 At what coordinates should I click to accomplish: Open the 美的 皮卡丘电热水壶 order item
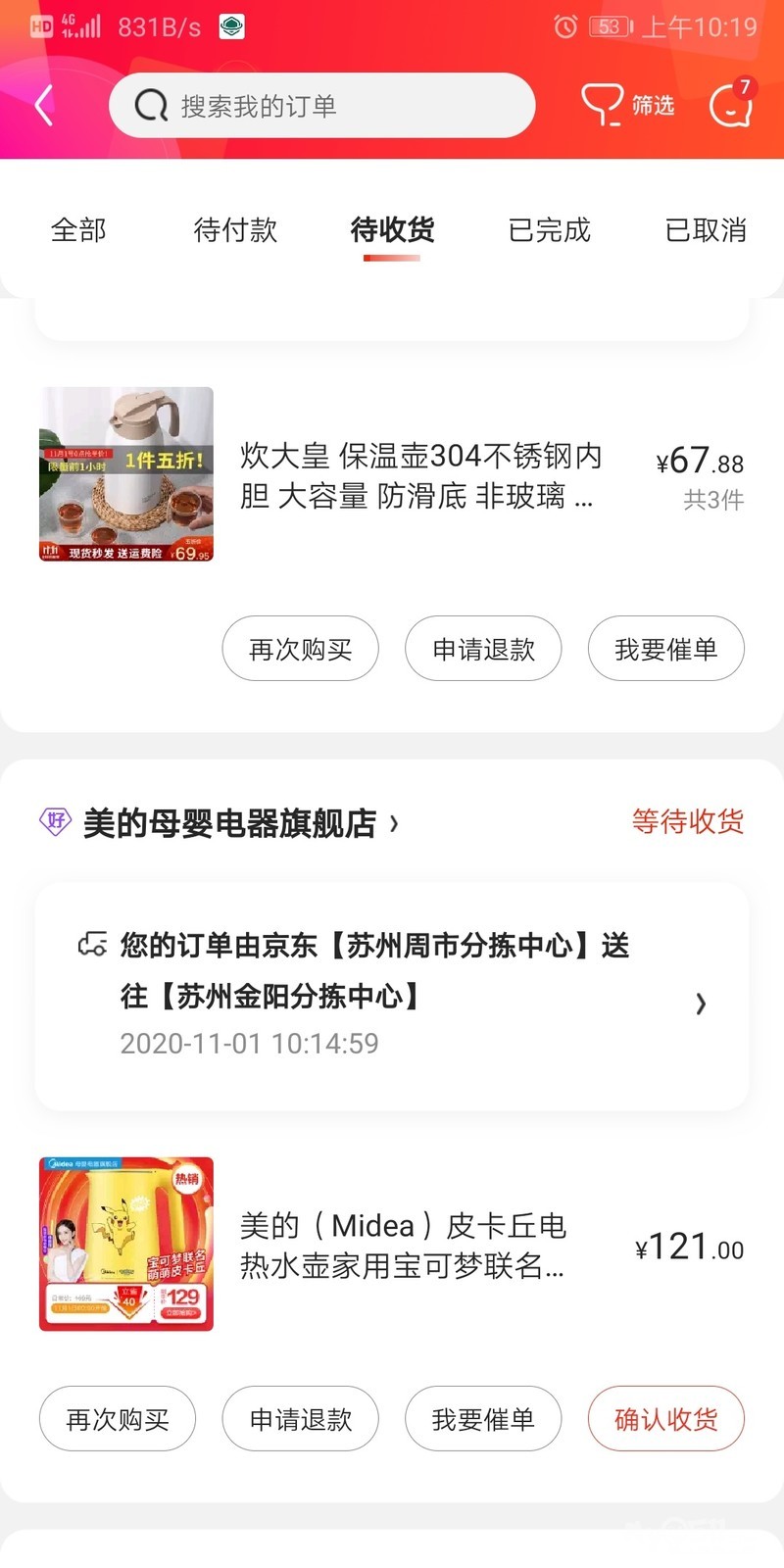(x=402, y=1245)
